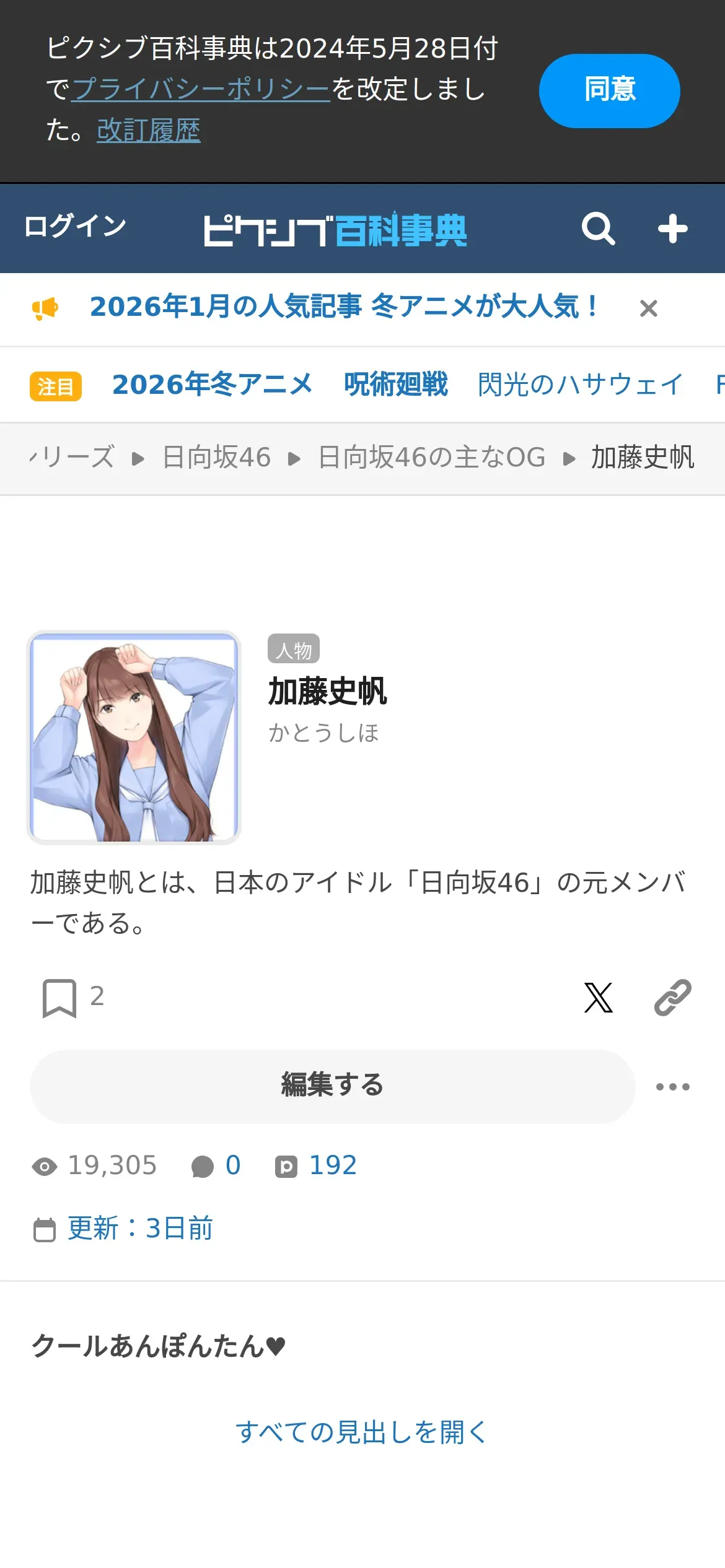Copy the article link
This screenshot has width=725, height=1568.
pyautogui.click(x=672, y=998)
